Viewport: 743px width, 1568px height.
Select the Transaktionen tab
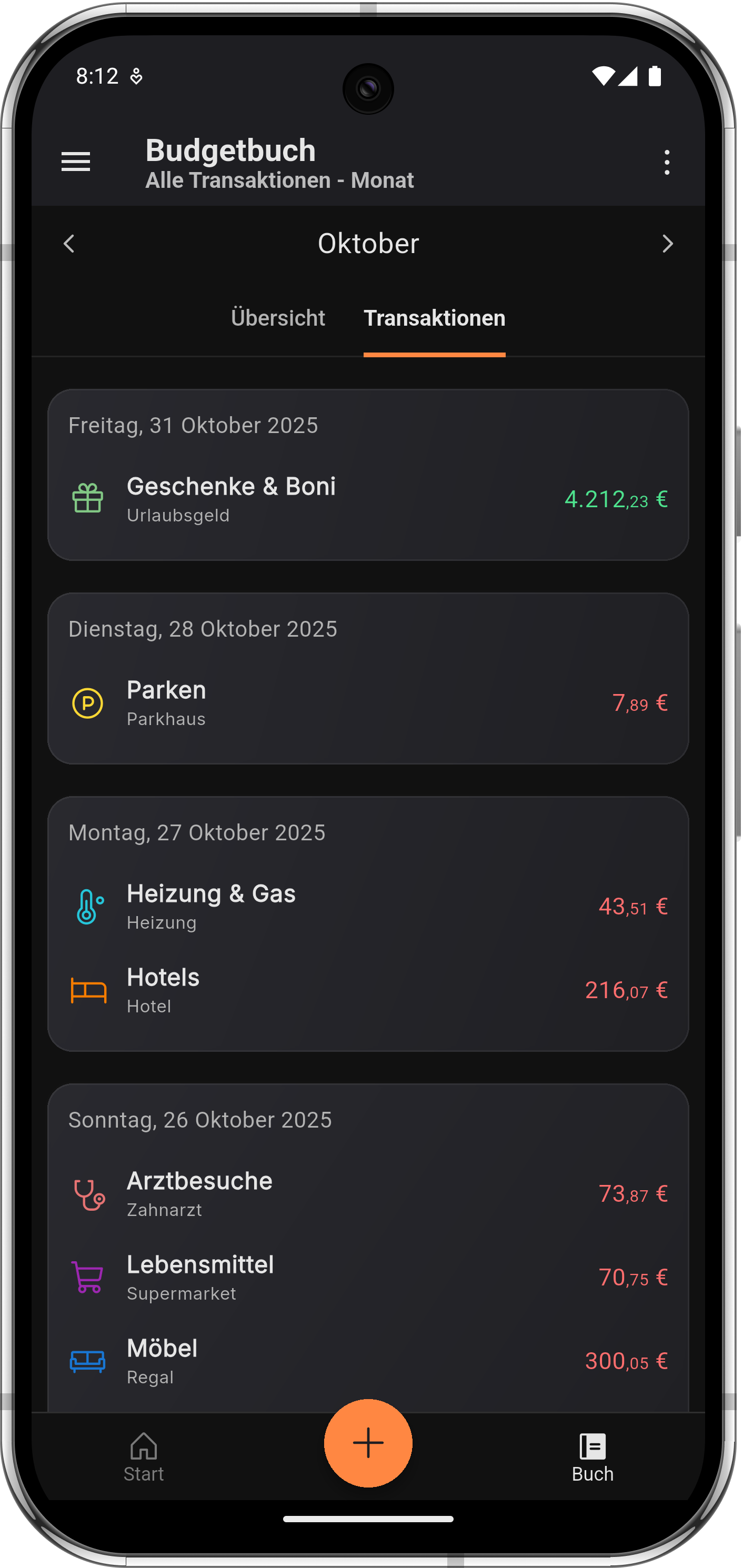(x=434, y=318)
